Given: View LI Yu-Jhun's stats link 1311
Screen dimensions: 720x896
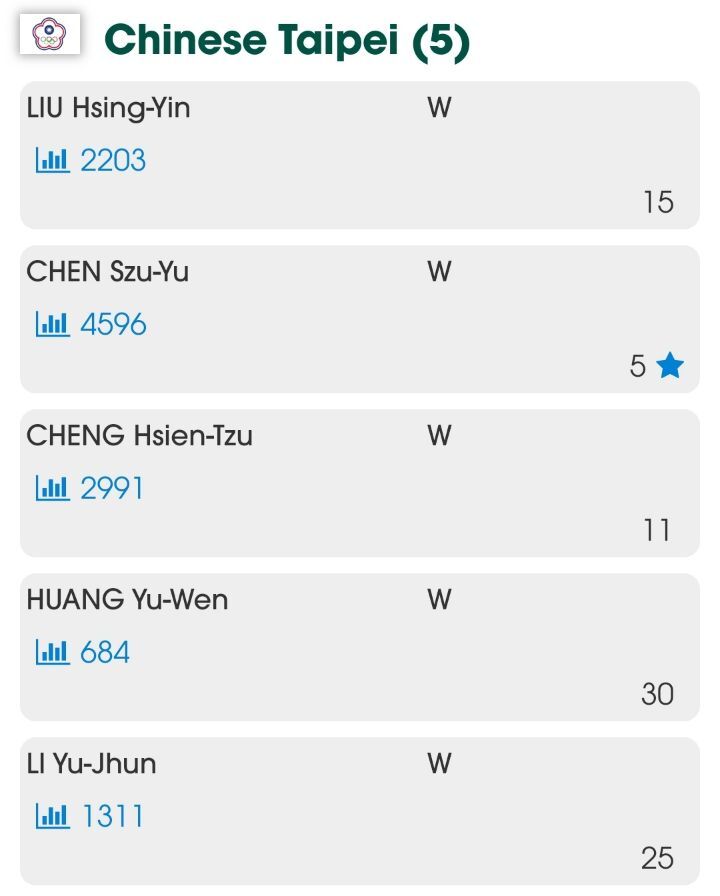Looking at the screenshot, I should [89, 816].
